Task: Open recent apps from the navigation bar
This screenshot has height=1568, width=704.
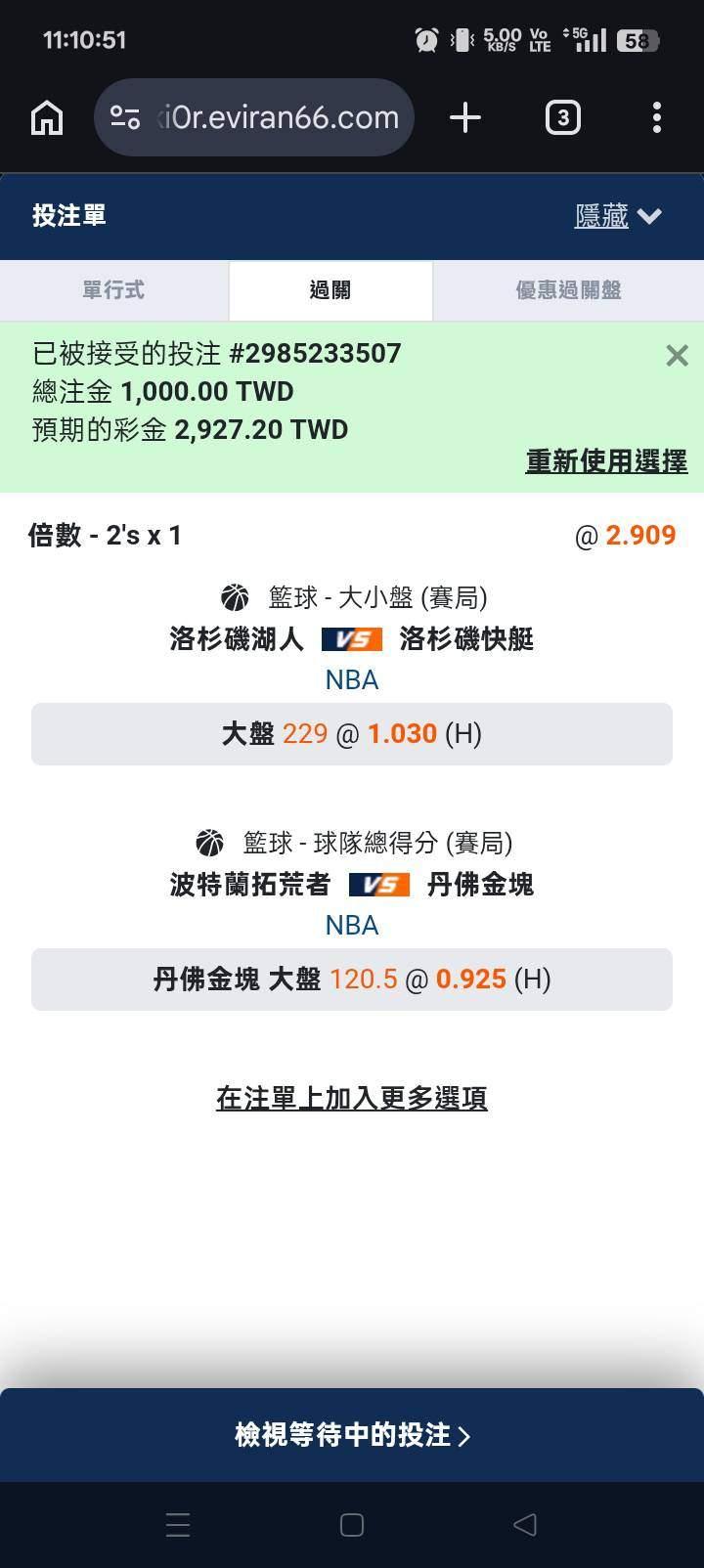Action: point(178,1524)
